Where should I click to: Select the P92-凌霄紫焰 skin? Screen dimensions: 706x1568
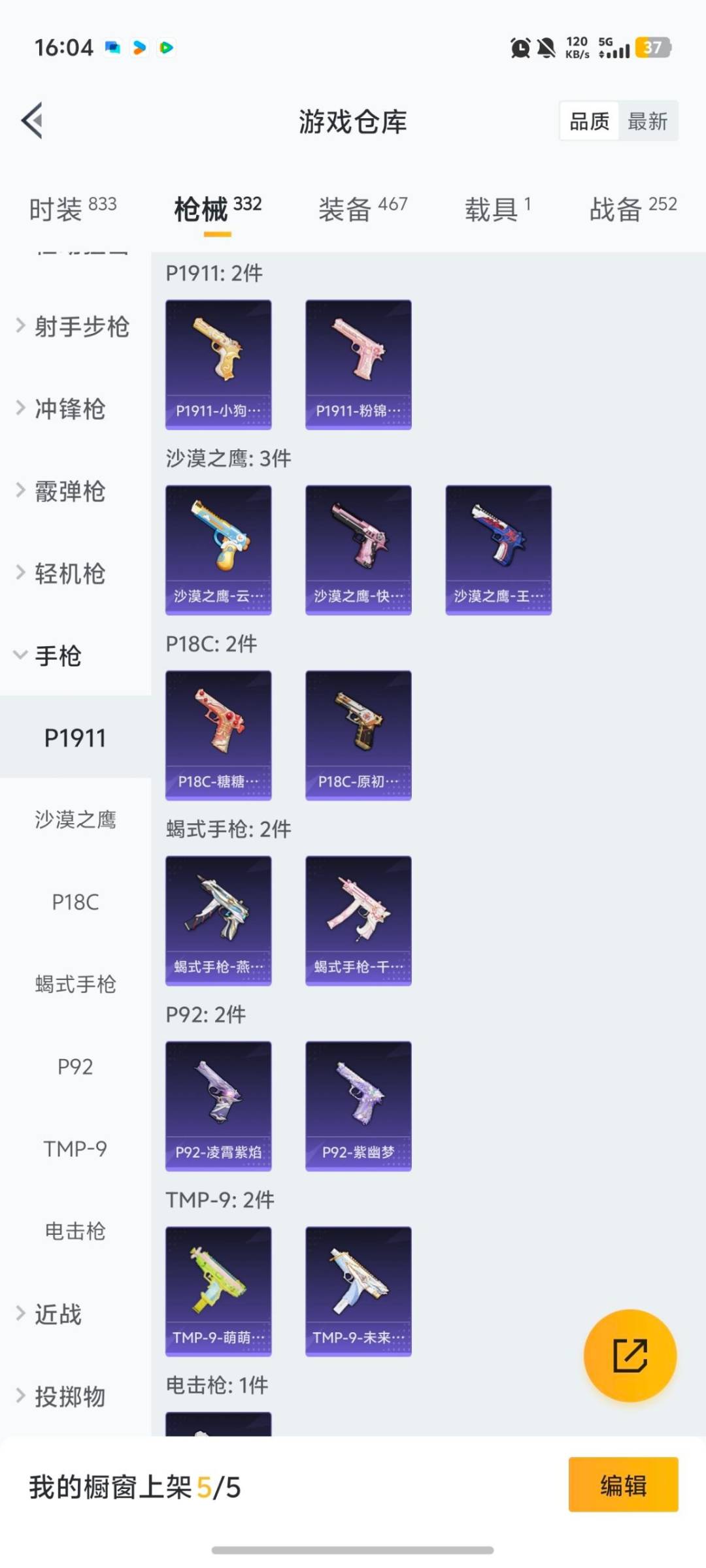[218, 1104]
